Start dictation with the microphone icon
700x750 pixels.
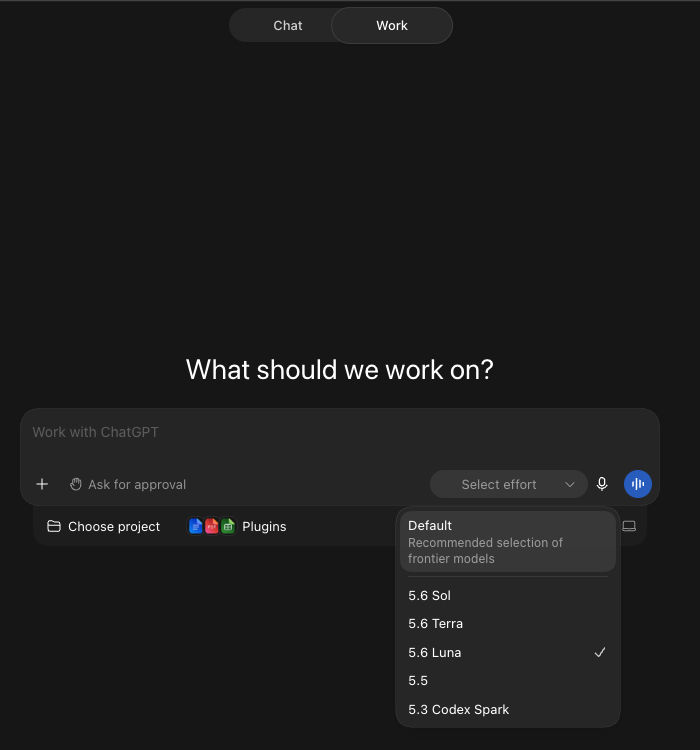click(x=602, y=484)
